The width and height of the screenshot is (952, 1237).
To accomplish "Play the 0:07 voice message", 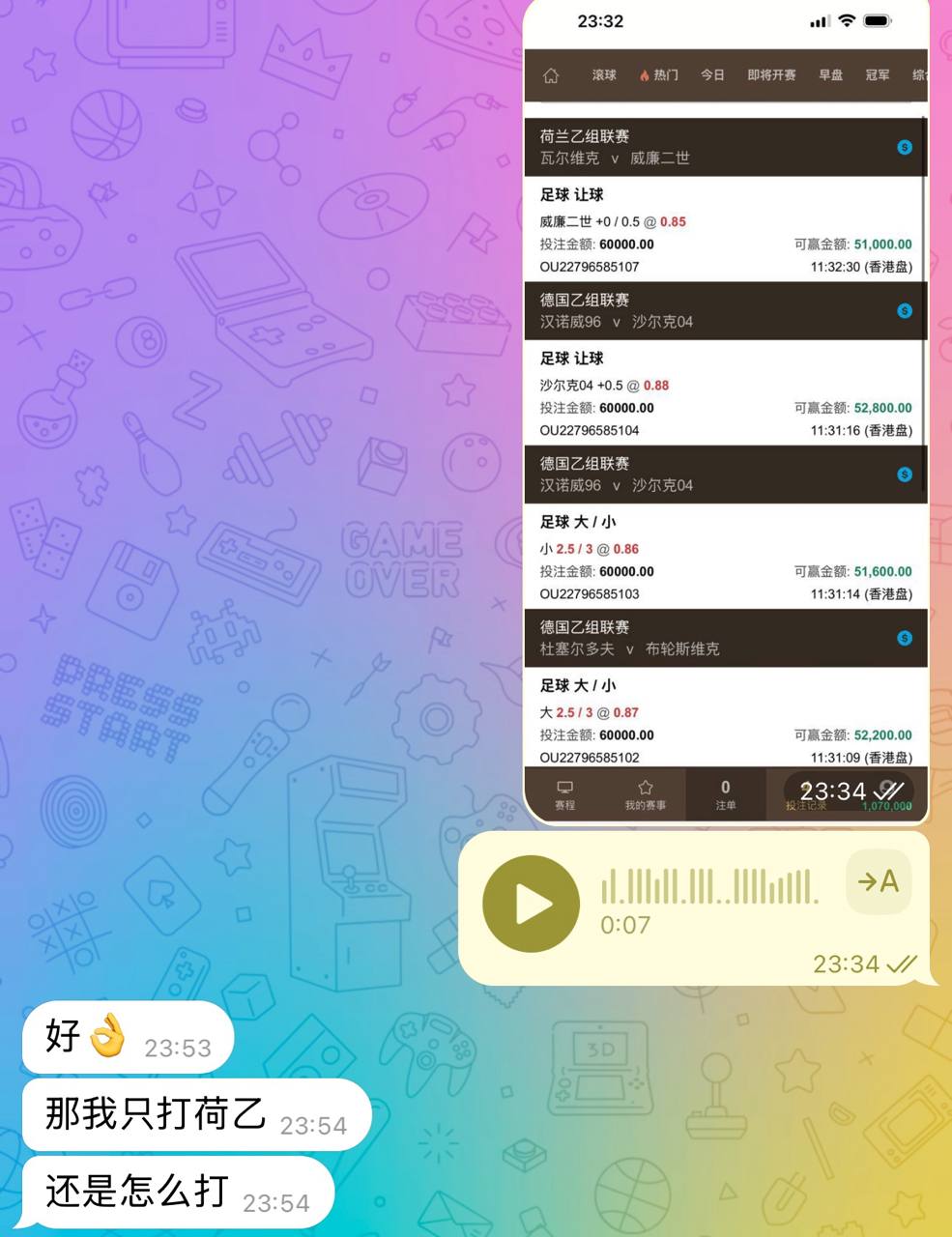I will [x=531, y=905].
